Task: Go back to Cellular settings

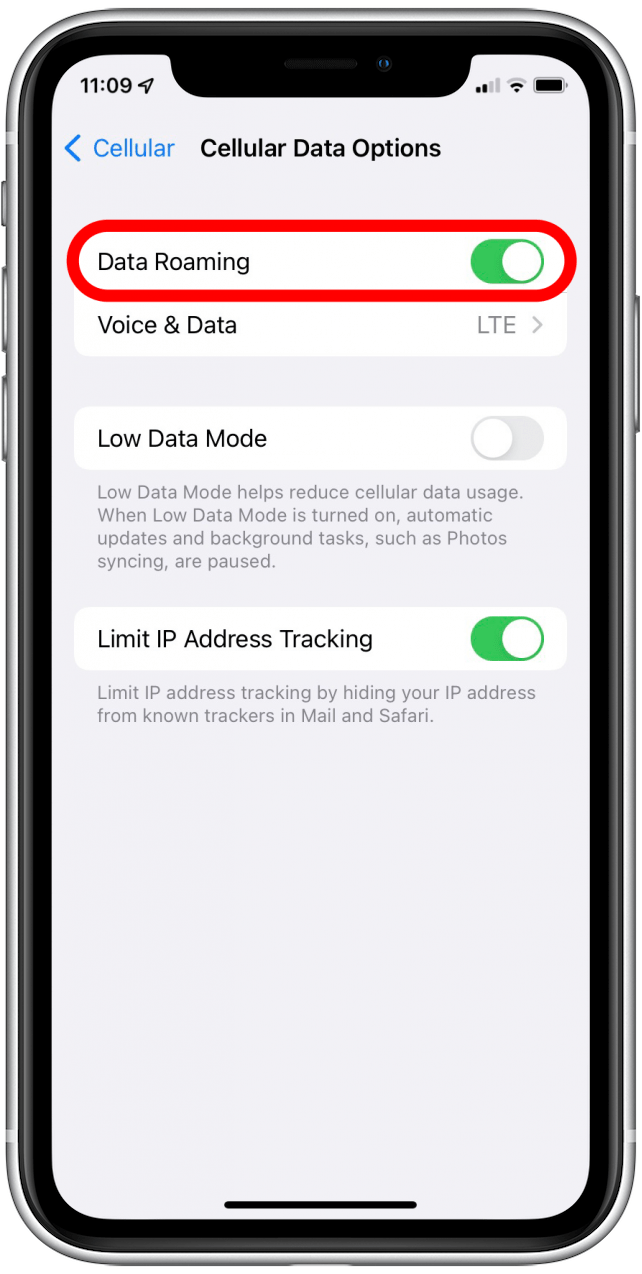Action: [x=118, y=149]
